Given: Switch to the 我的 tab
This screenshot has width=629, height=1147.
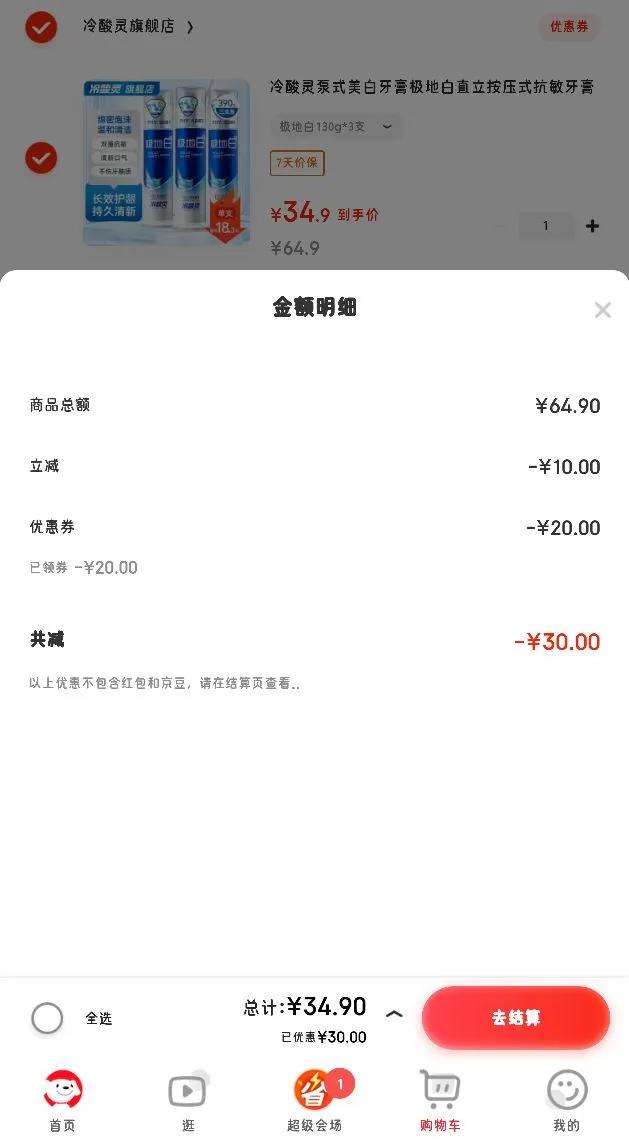Looking at the screenshot, I should 566,1100.
